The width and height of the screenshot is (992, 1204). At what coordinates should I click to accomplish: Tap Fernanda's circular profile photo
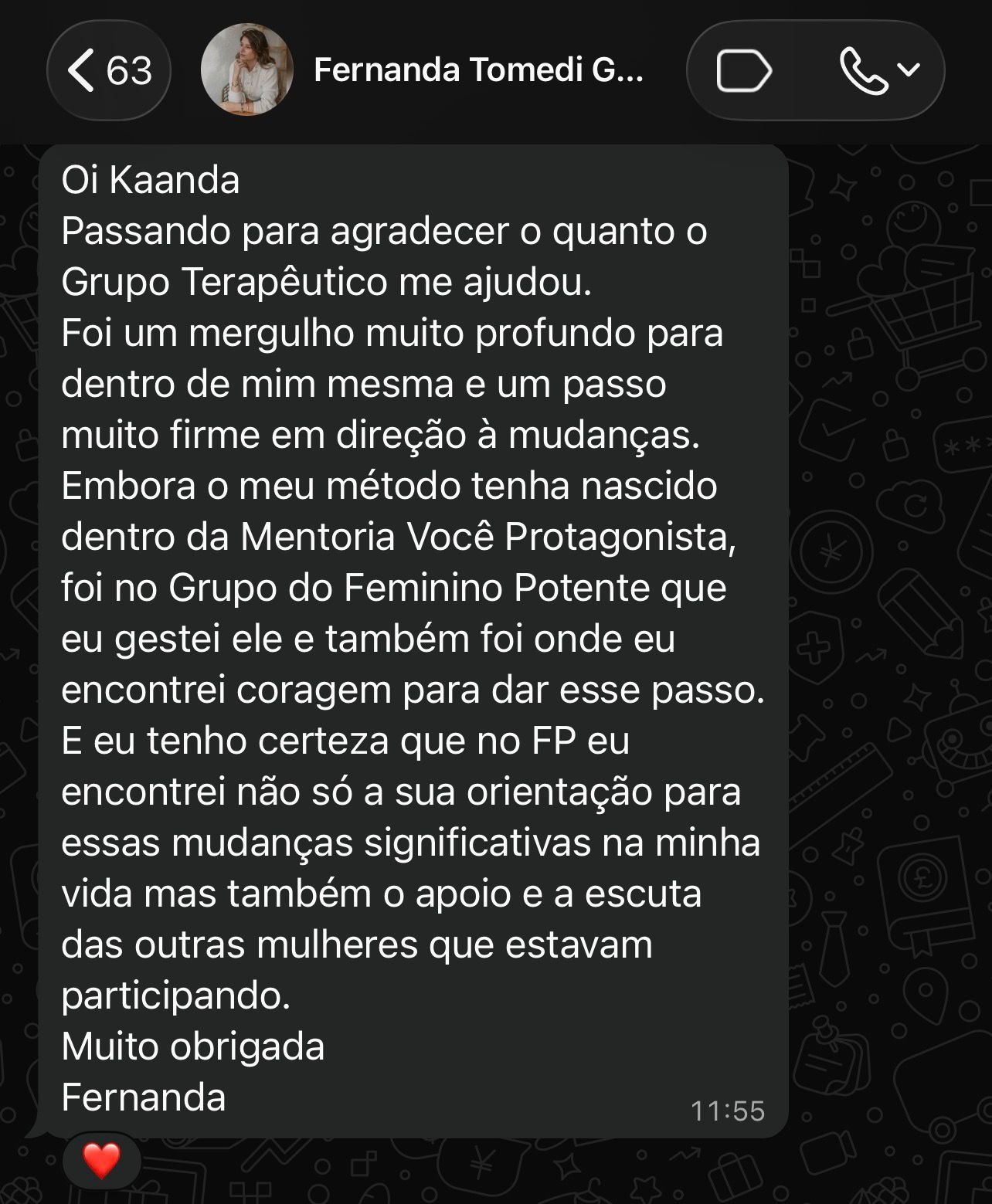[246, 72]
